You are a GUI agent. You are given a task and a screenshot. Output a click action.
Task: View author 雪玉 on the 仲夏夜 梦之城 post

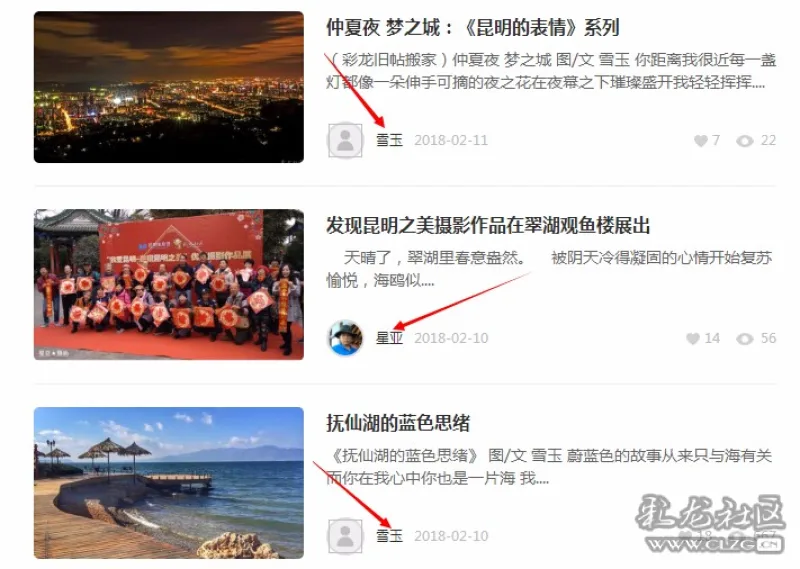389,141
